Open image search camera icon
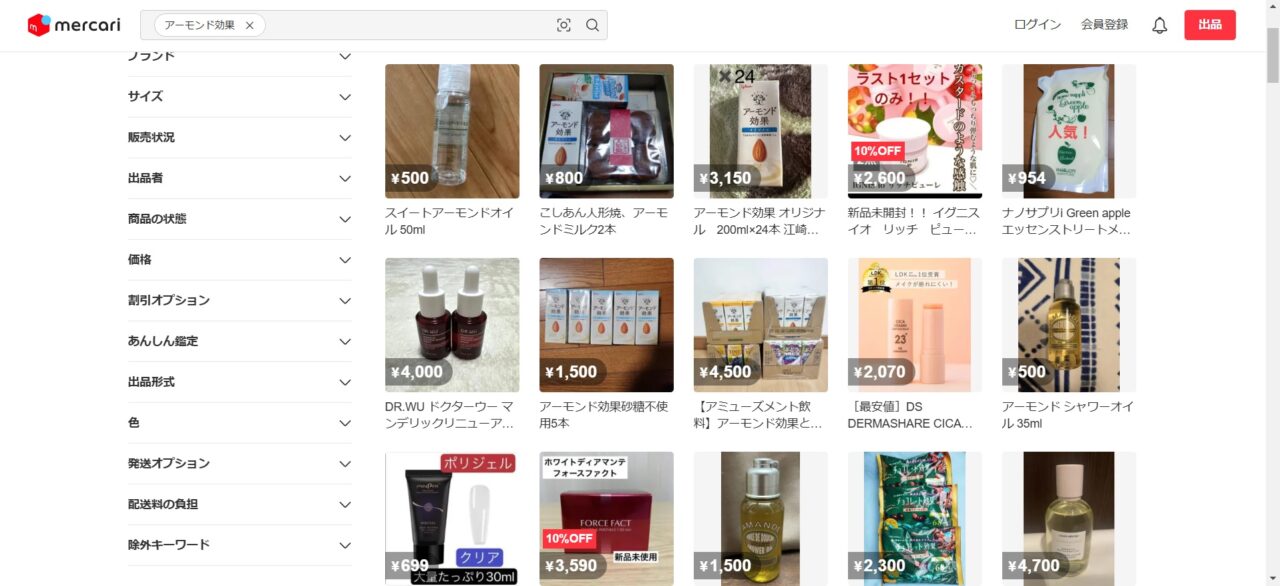 564,25
